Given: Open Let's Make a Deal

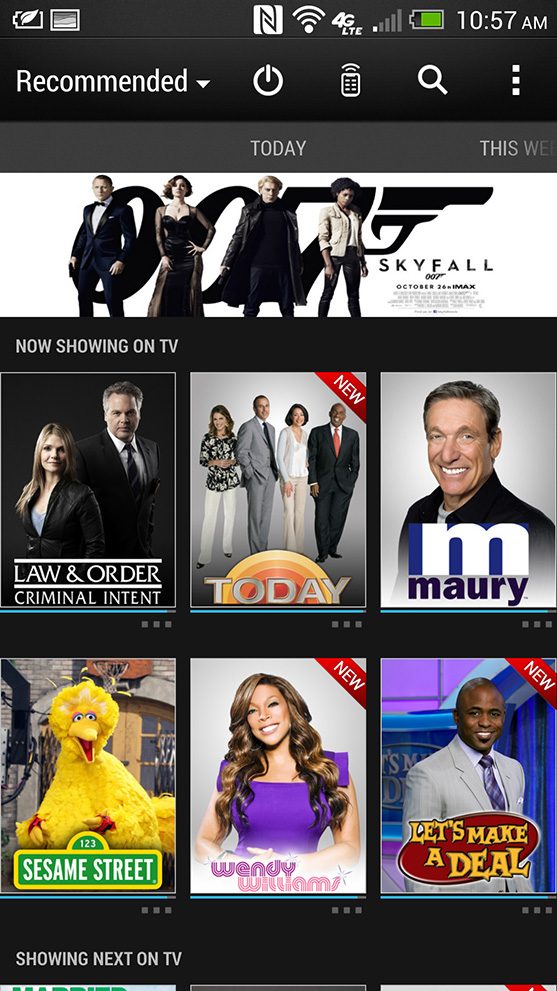Looking at the screenshot, I should click(468, 776).
